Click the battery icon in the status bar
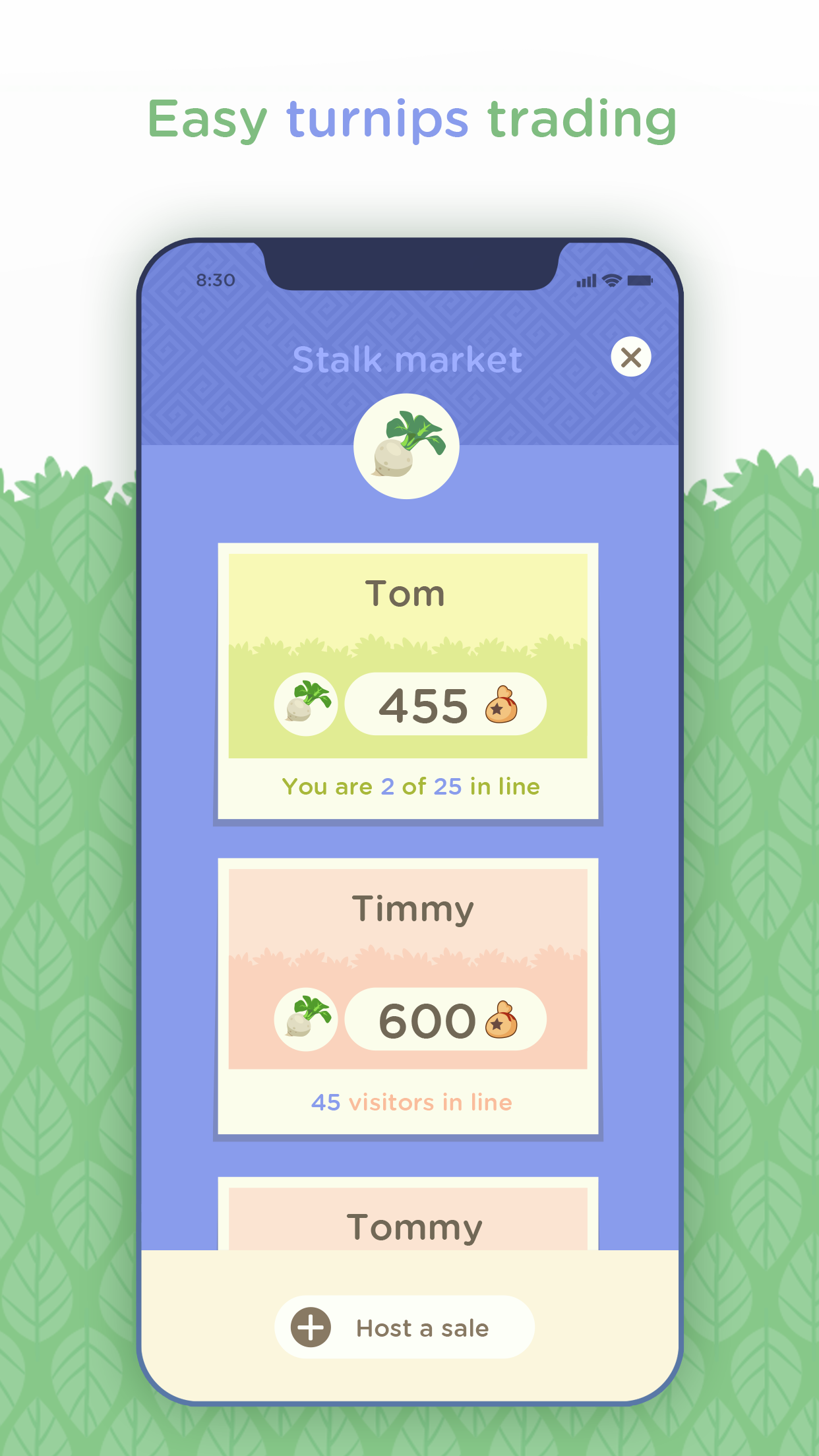 (641, 280)
